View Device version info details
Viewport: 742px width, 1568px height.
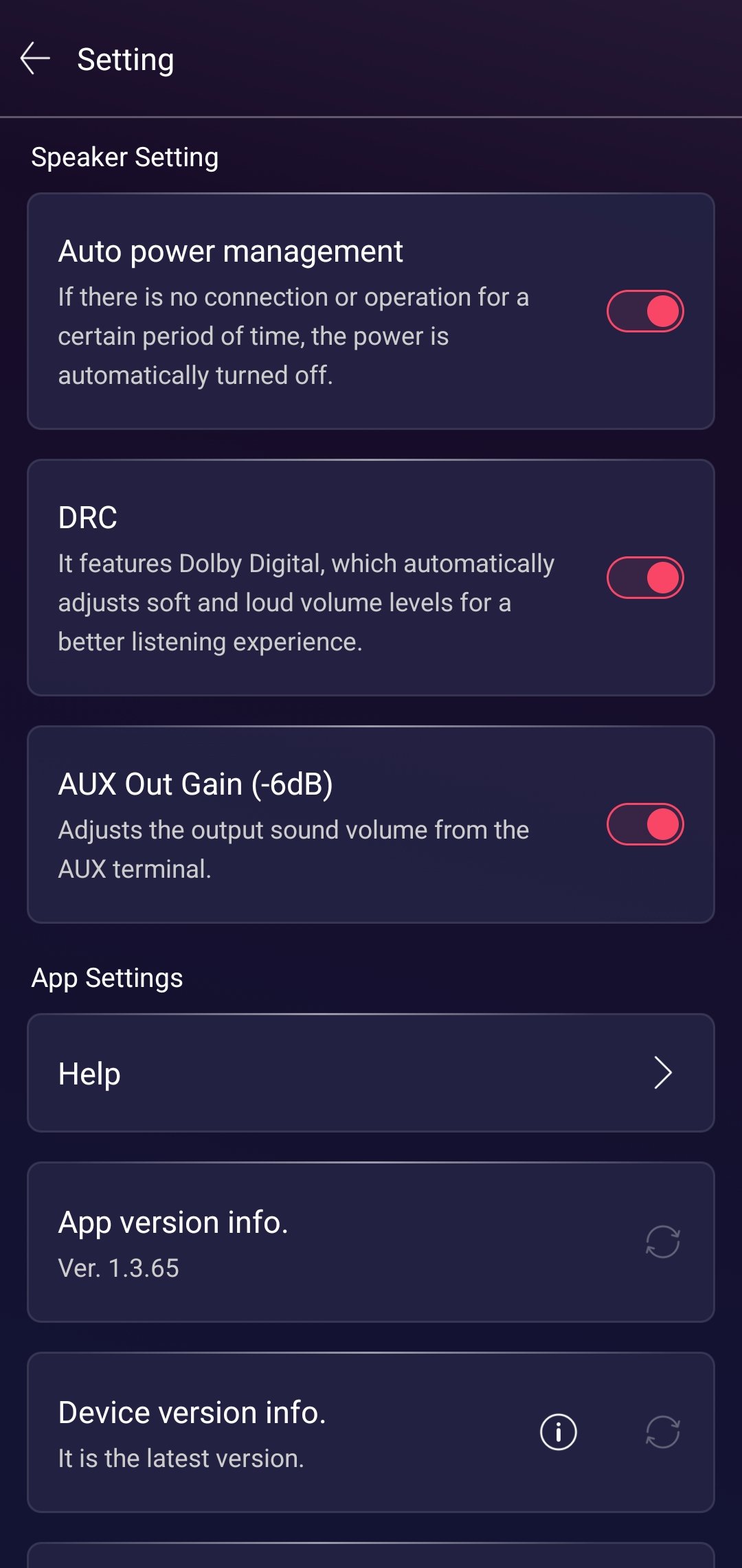tap(558, 1432)
